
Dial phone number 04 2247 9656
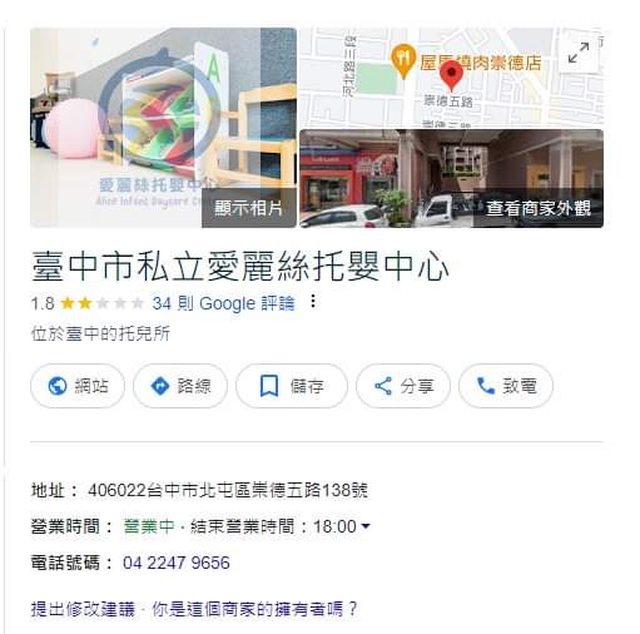pos(176,563)
